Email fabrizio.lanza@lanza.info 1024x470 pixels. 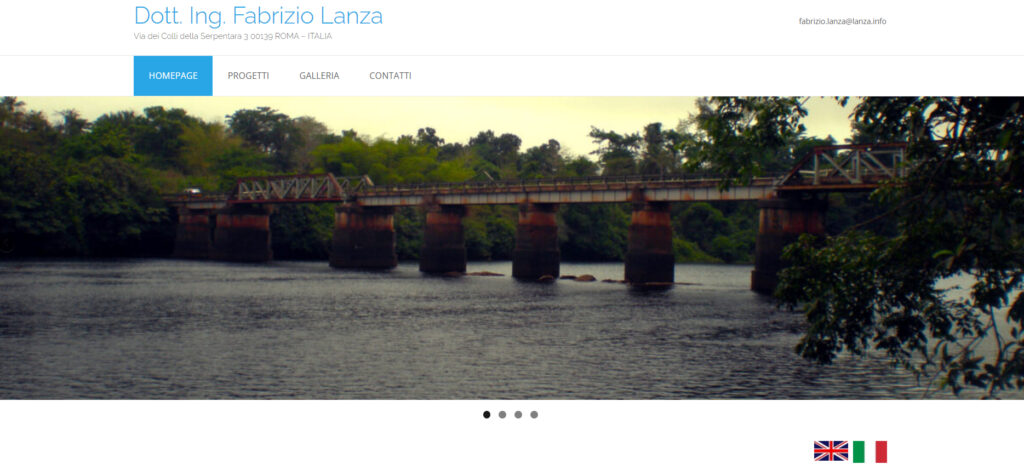[x=842, y=21]
